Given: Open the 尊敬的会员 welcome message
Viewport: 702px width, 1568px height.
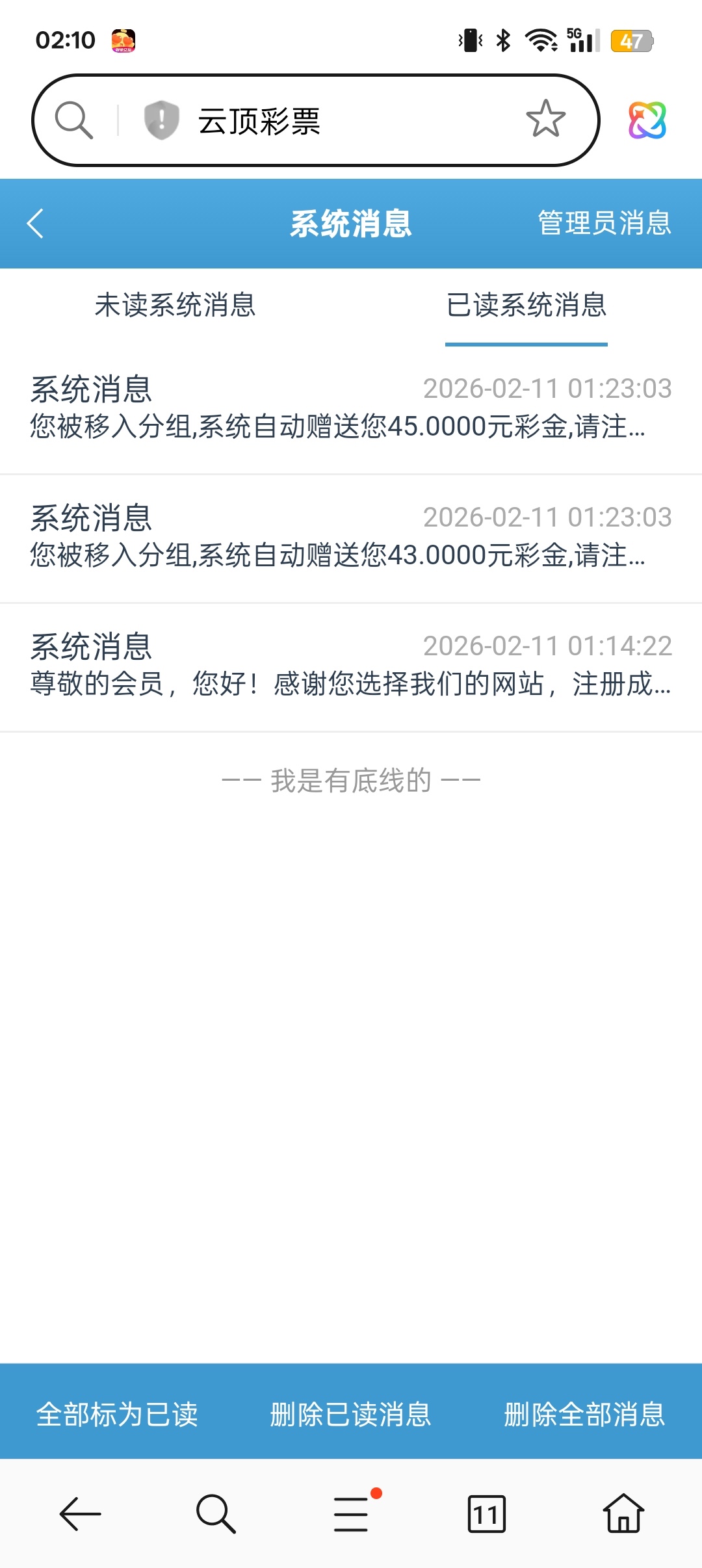Looking at the screenshot, I should [x=350, y=666].
